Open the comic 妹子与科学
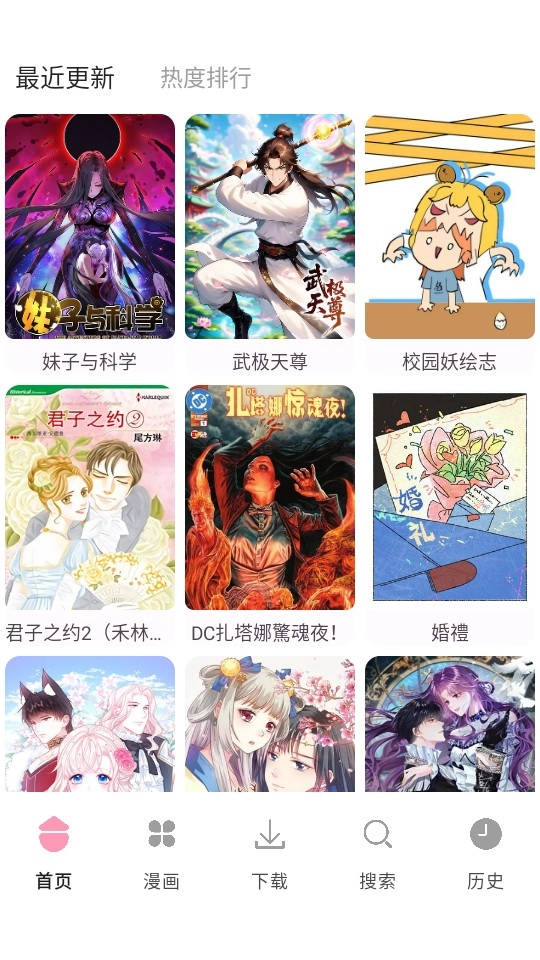Screen dimensions: 540x960 90,244
